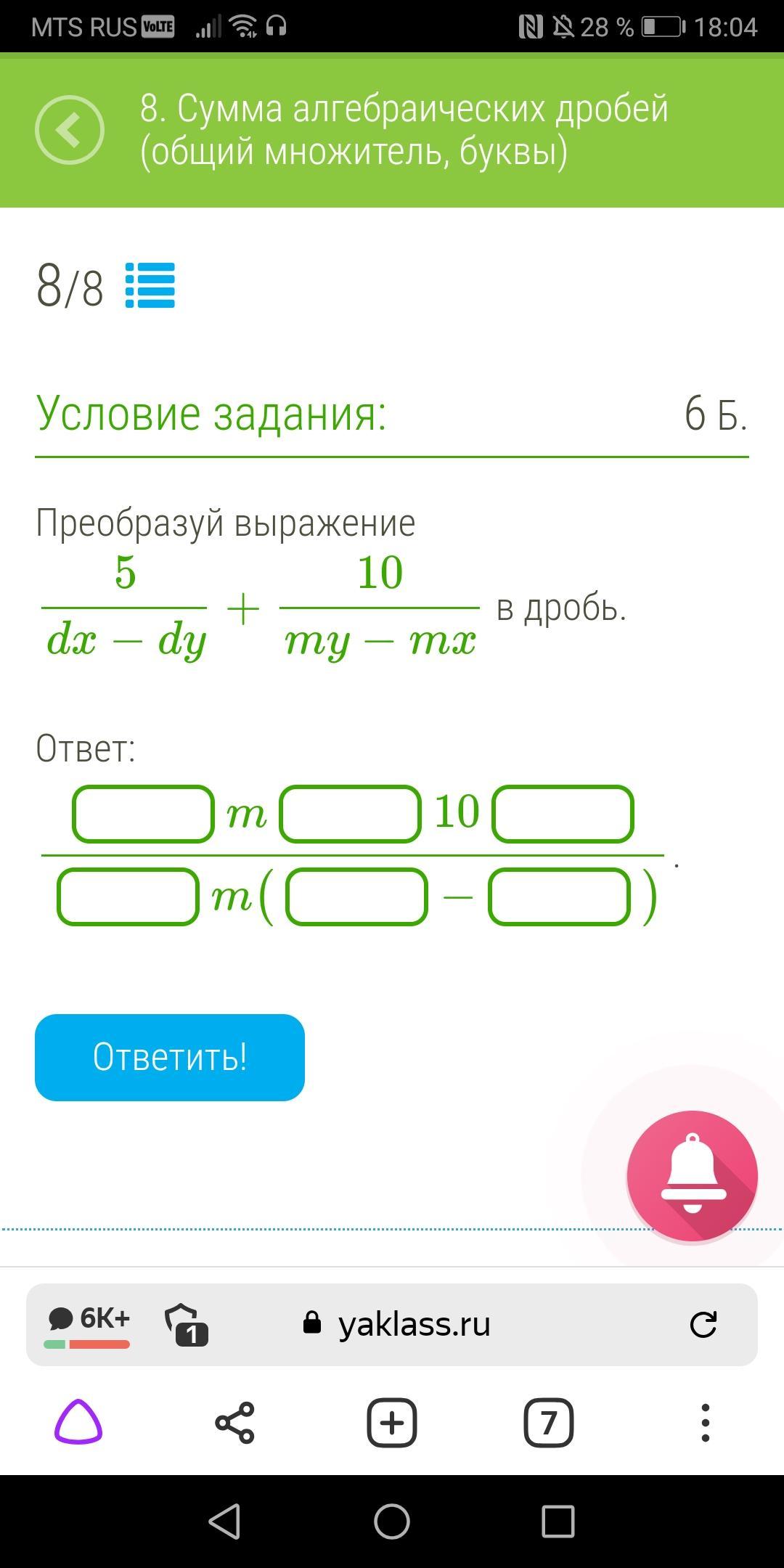Go to the system home screen
This screenshot has width=784, height=1568.
click(392, 1521)
